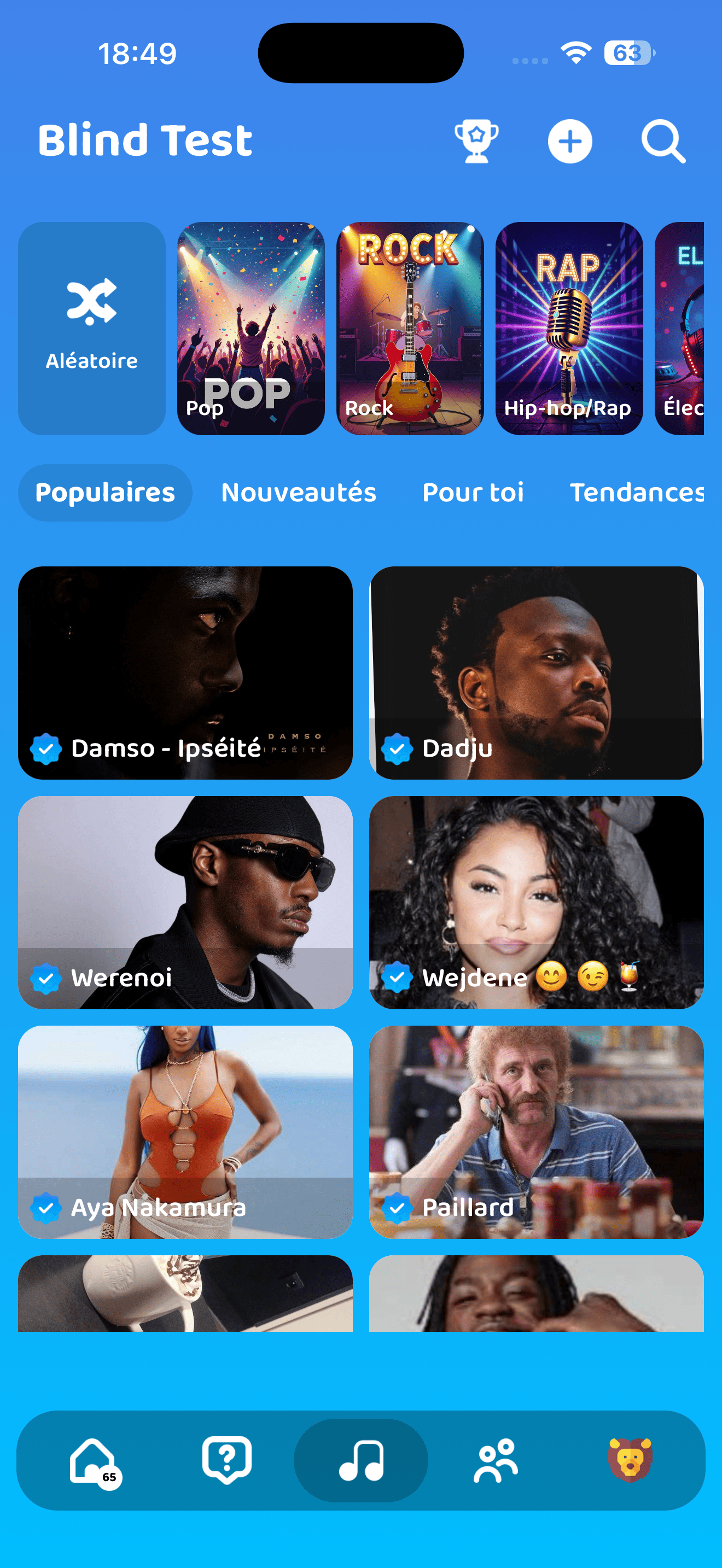
Task: Tap the plus icon to create
Action: (x=570, y=142)
